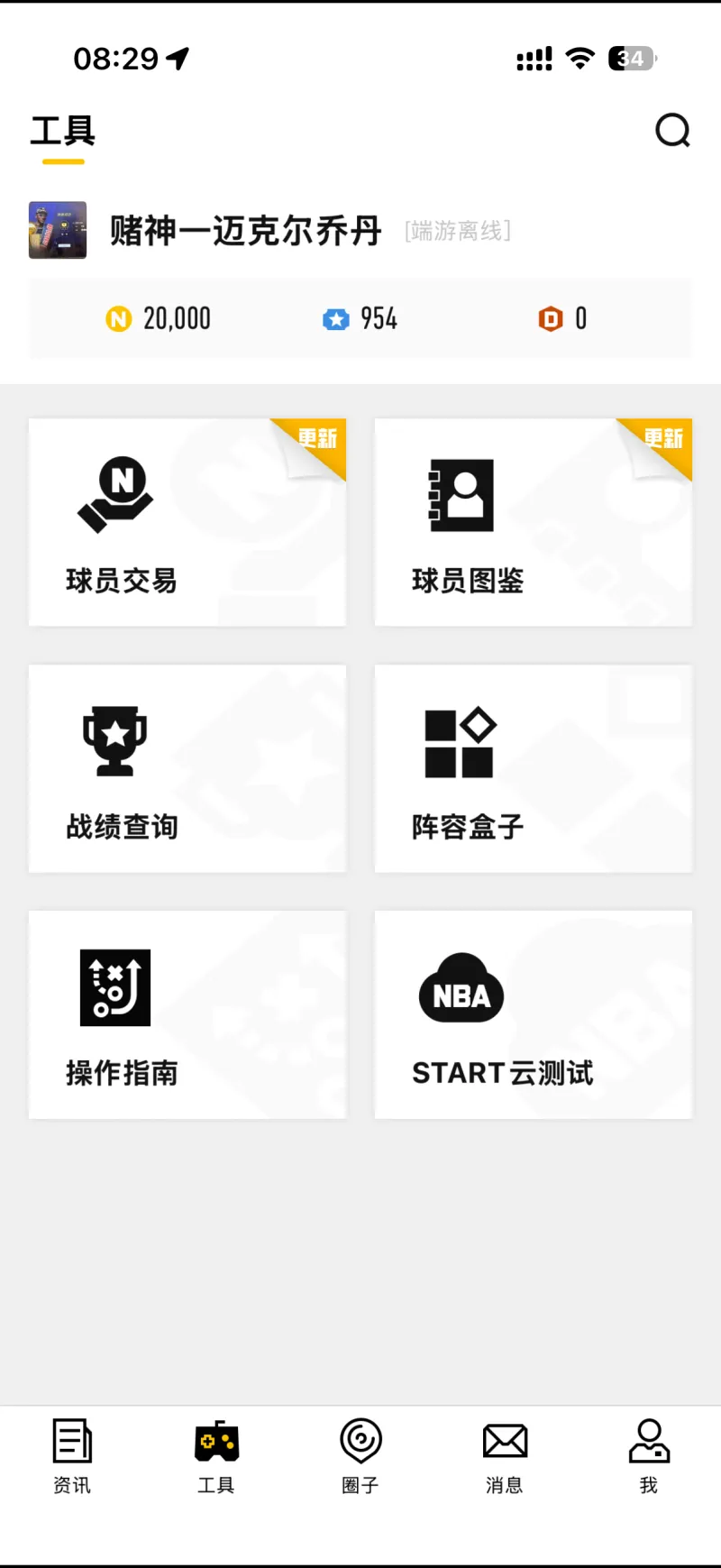
Task: Open the 球员图鉴 card
Action: click(x=533, y=522)
